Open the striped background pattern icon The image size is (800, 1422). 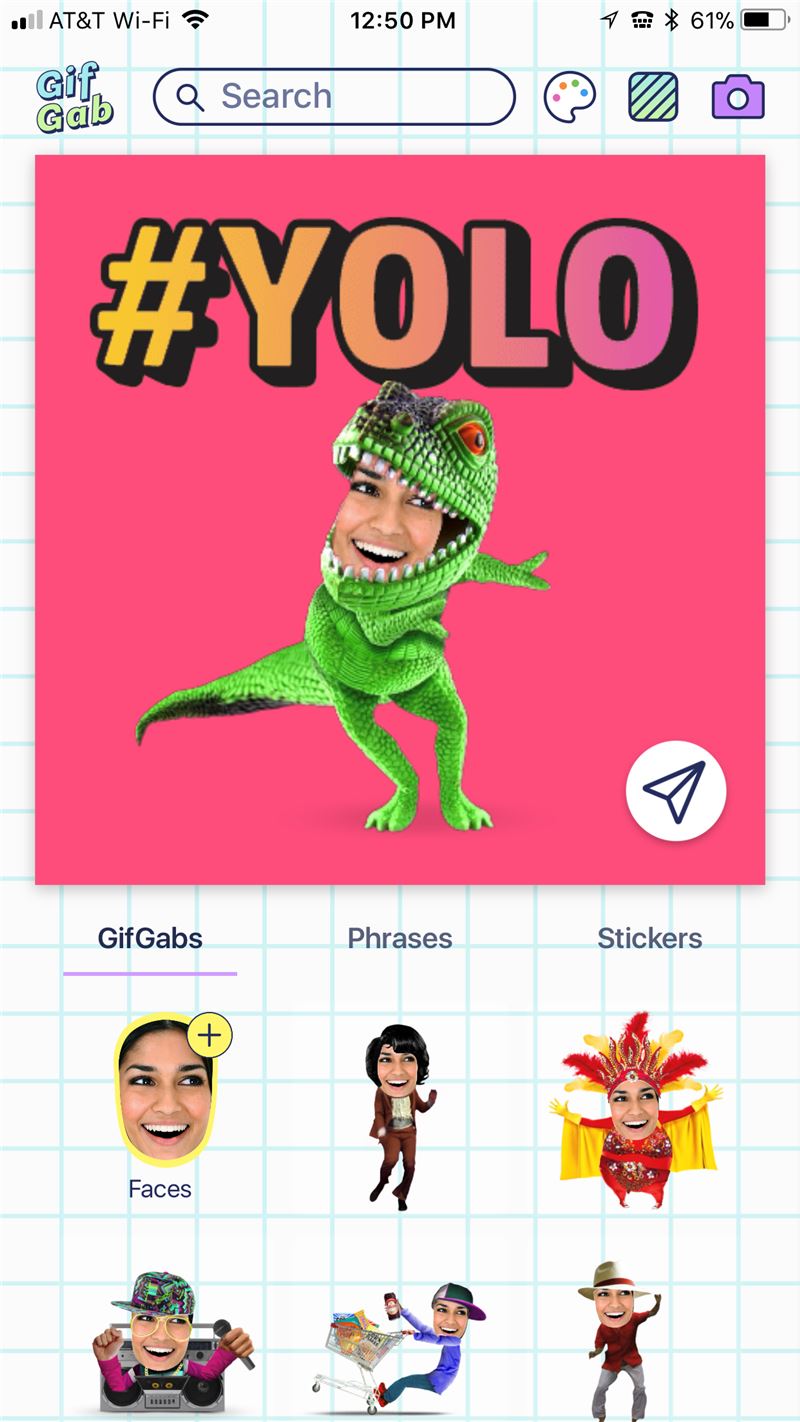(654, 98)
